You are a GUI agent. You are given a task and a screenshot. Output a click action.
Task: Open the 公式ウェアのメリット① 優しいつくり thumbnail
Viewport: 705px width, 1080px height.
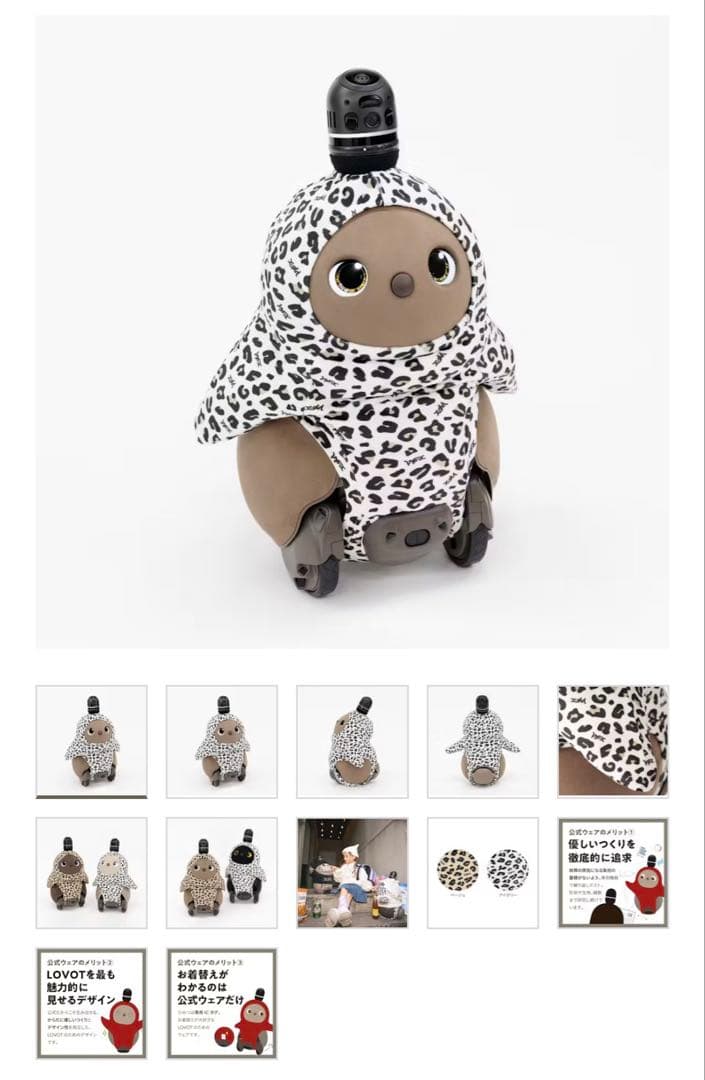[613, 873]
